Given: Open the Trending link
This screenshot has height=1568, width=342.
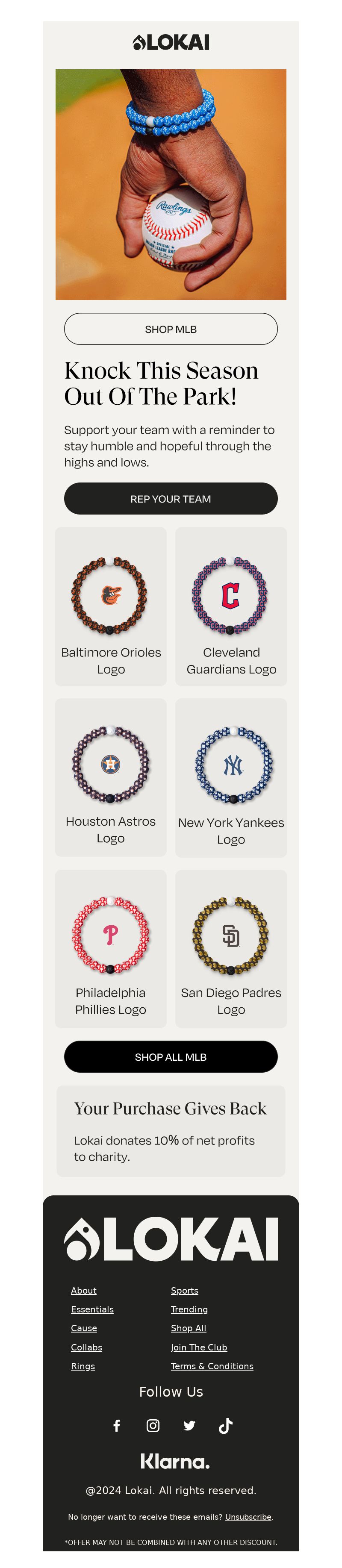Looking at the screenshot, I should point(189,1309).
